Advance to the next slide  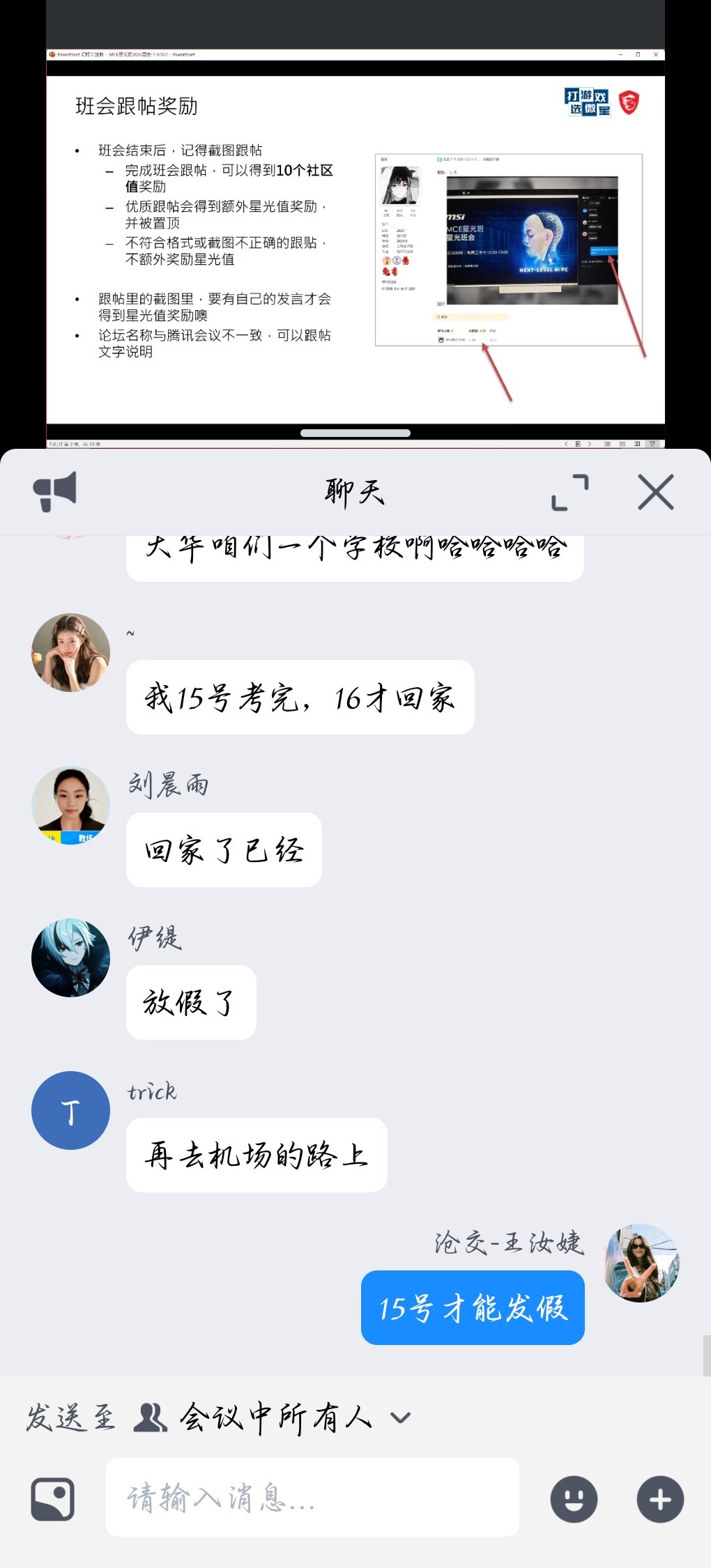pyautogui.click(x=590, y=443)
